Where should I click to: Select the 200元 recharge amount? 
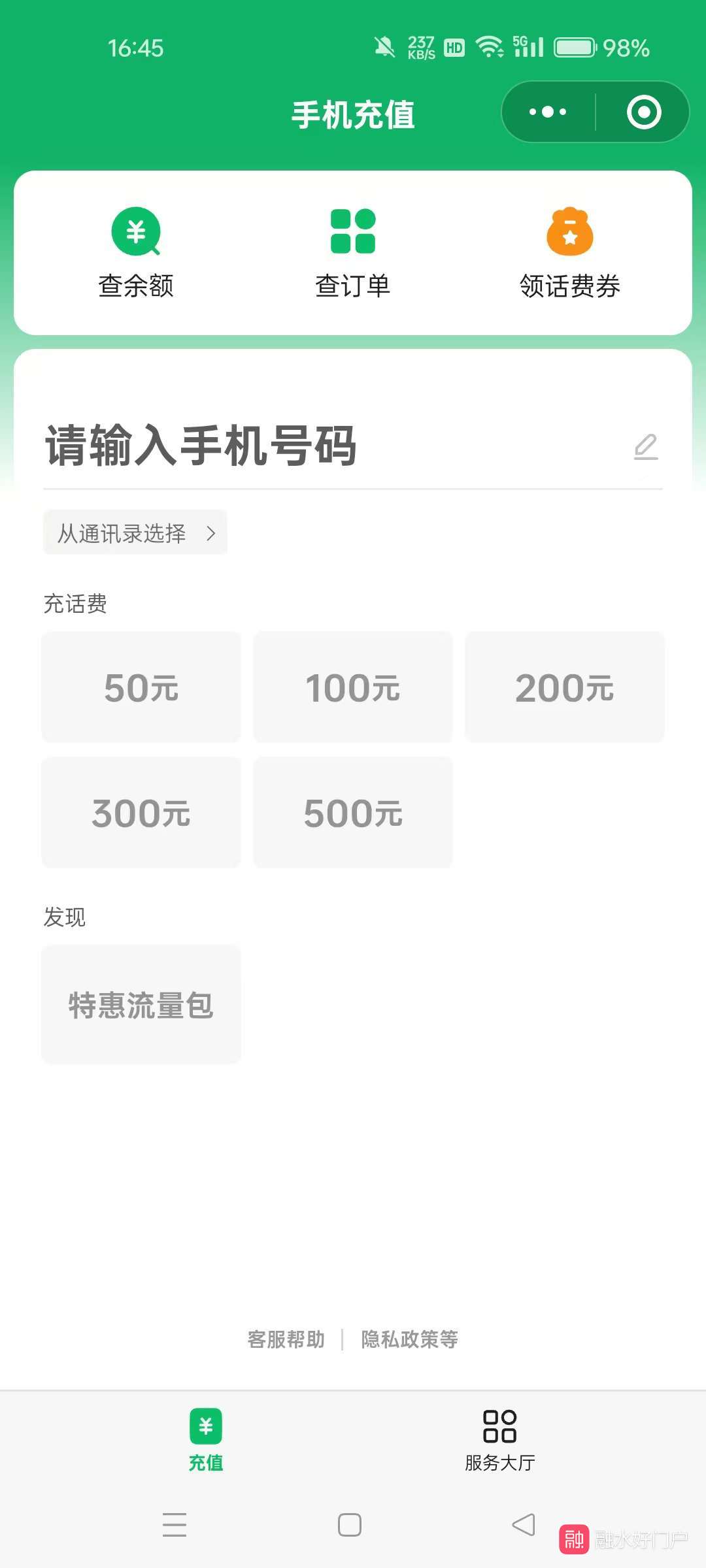565,687
